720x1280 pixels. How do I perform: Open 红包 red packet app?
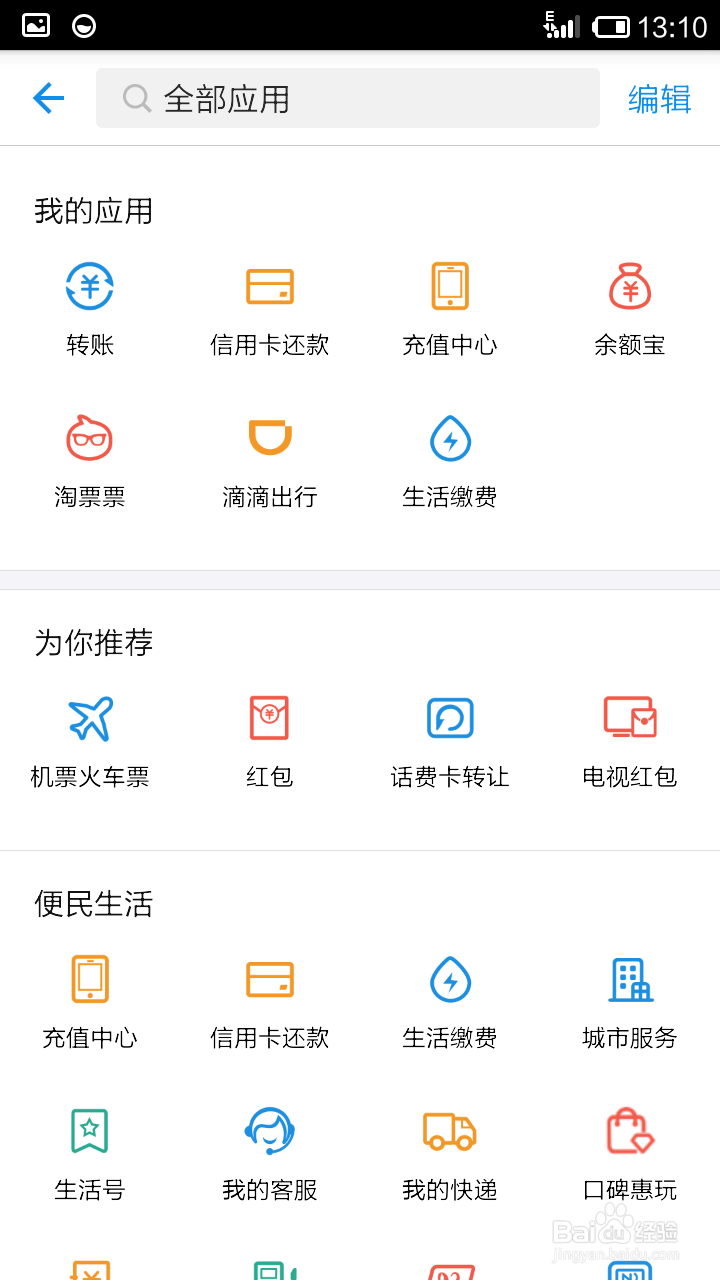tap(270, 740)
